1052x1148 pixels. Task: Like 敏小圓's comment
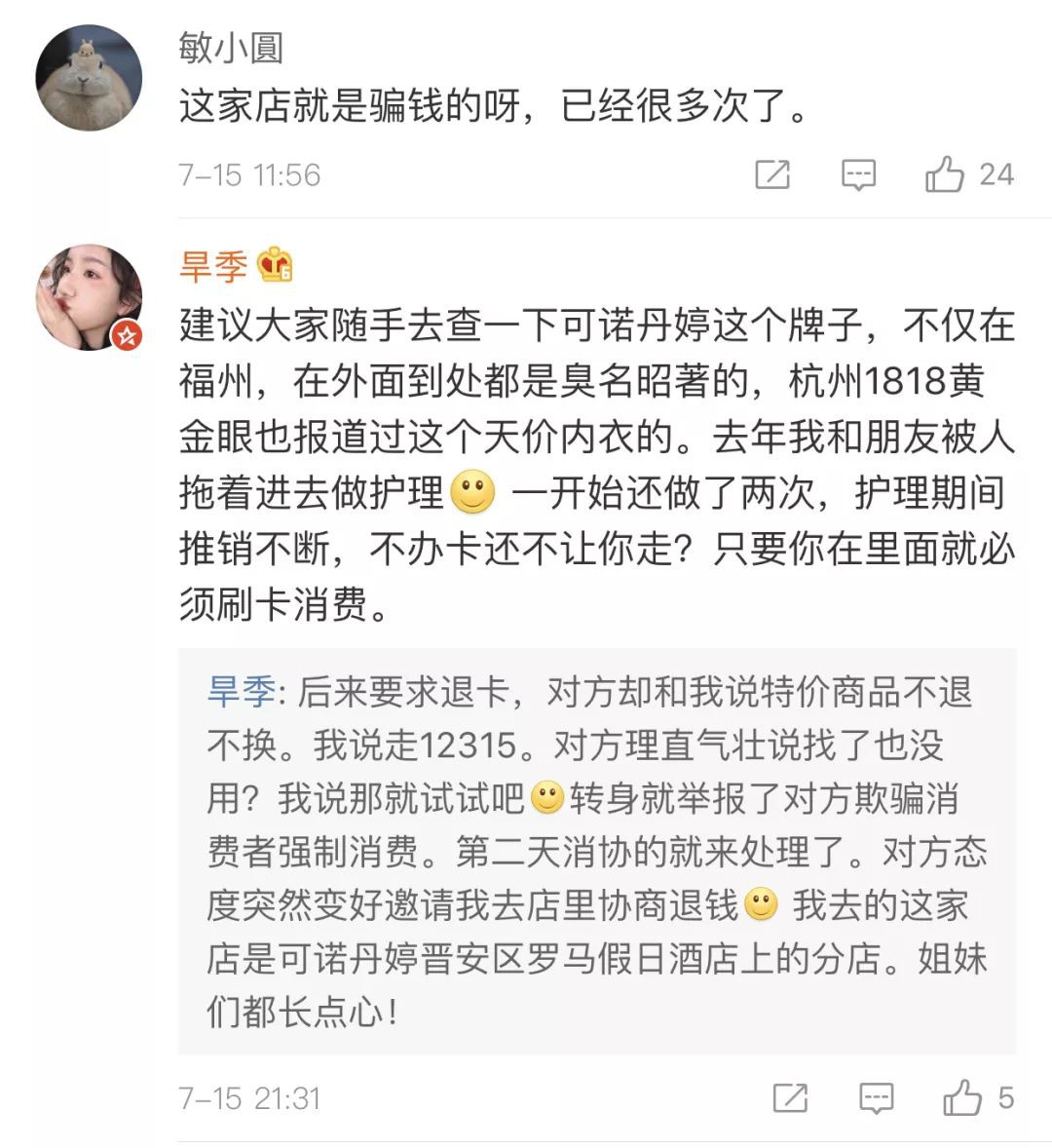[945, 174]
